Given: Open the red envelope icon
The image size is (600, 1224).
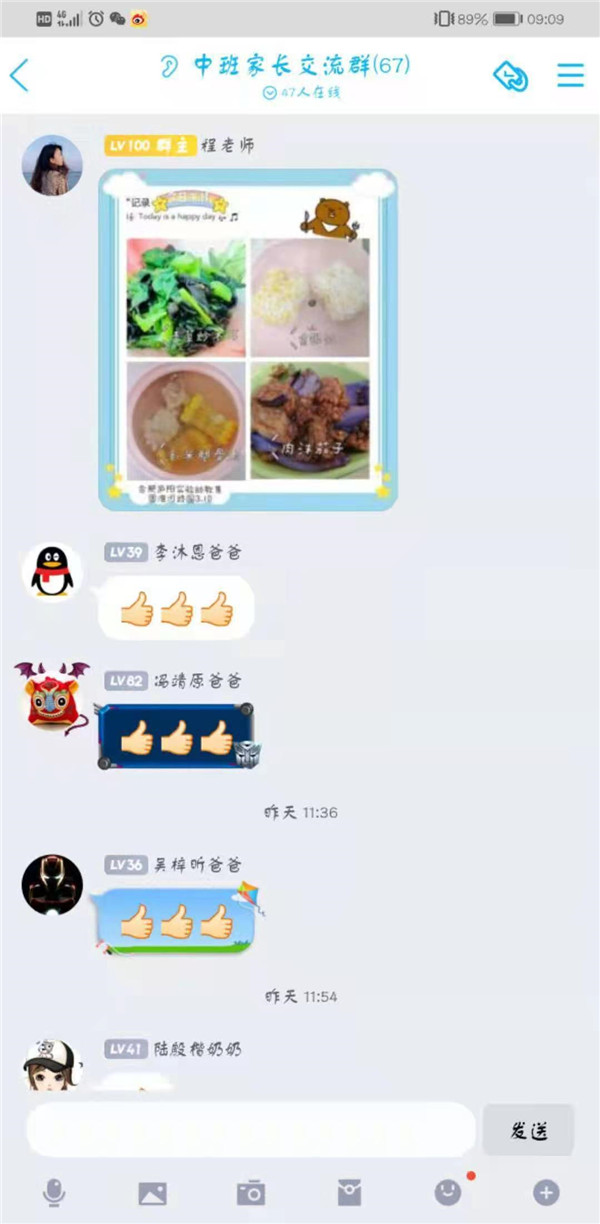Looking at the screenshot, I should pos(348,1192).
